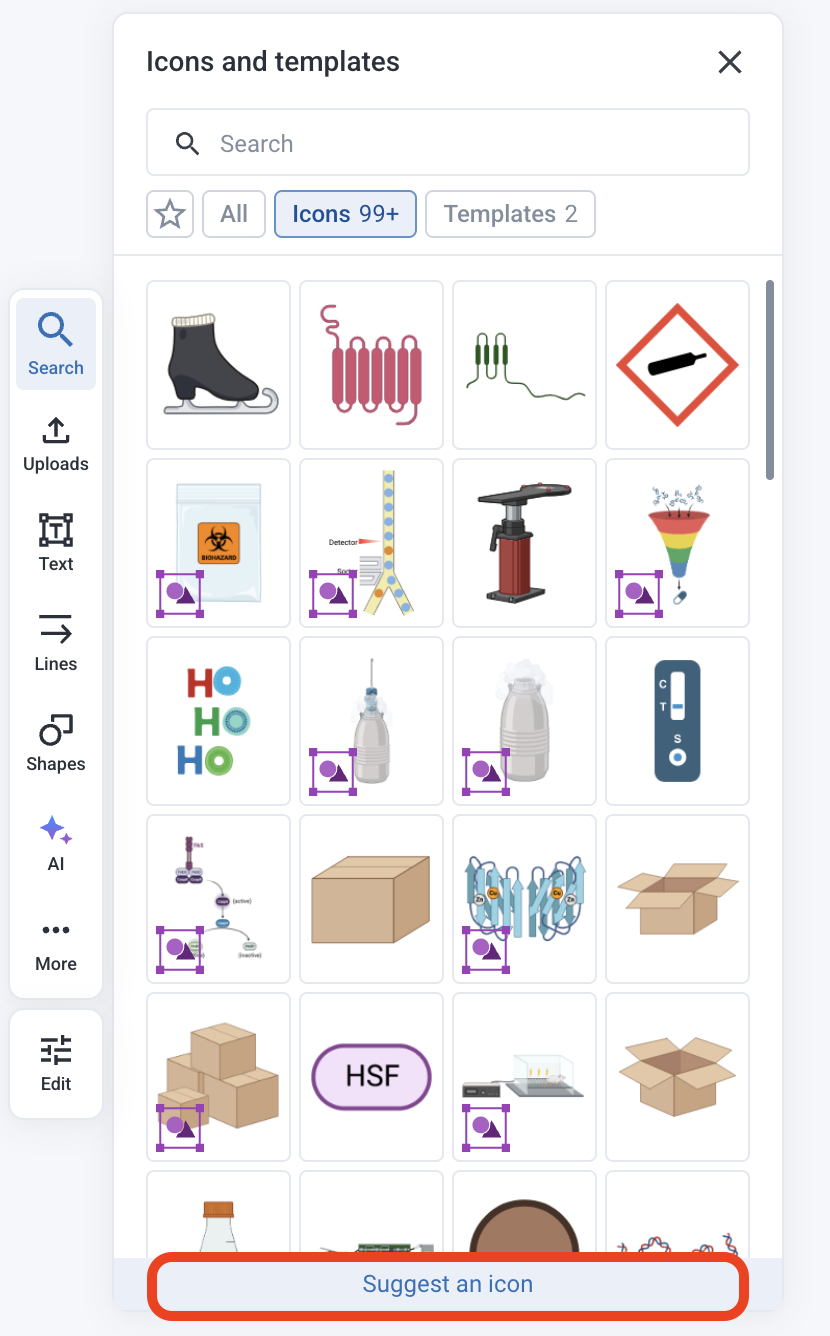This screenshot has height=1336, width=830.
Task: Select the Icons 99+ filter
Action: [x=345, y=214]
